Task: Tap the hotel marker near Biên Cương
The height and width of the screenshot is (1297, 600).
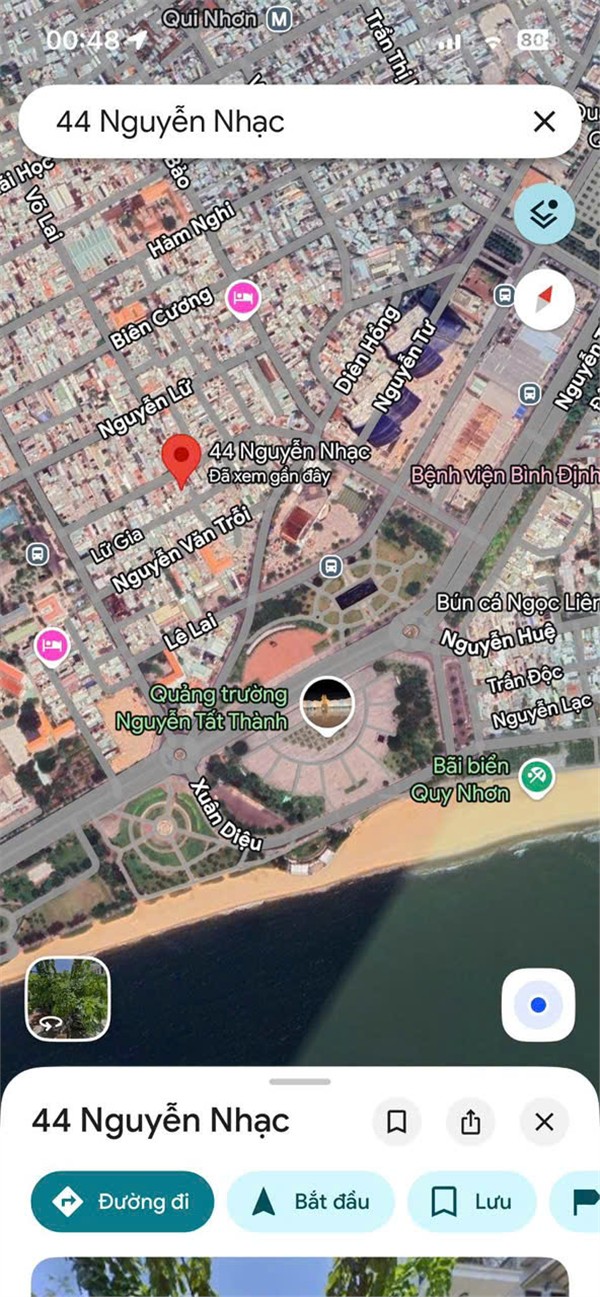Action: point(243,298)
